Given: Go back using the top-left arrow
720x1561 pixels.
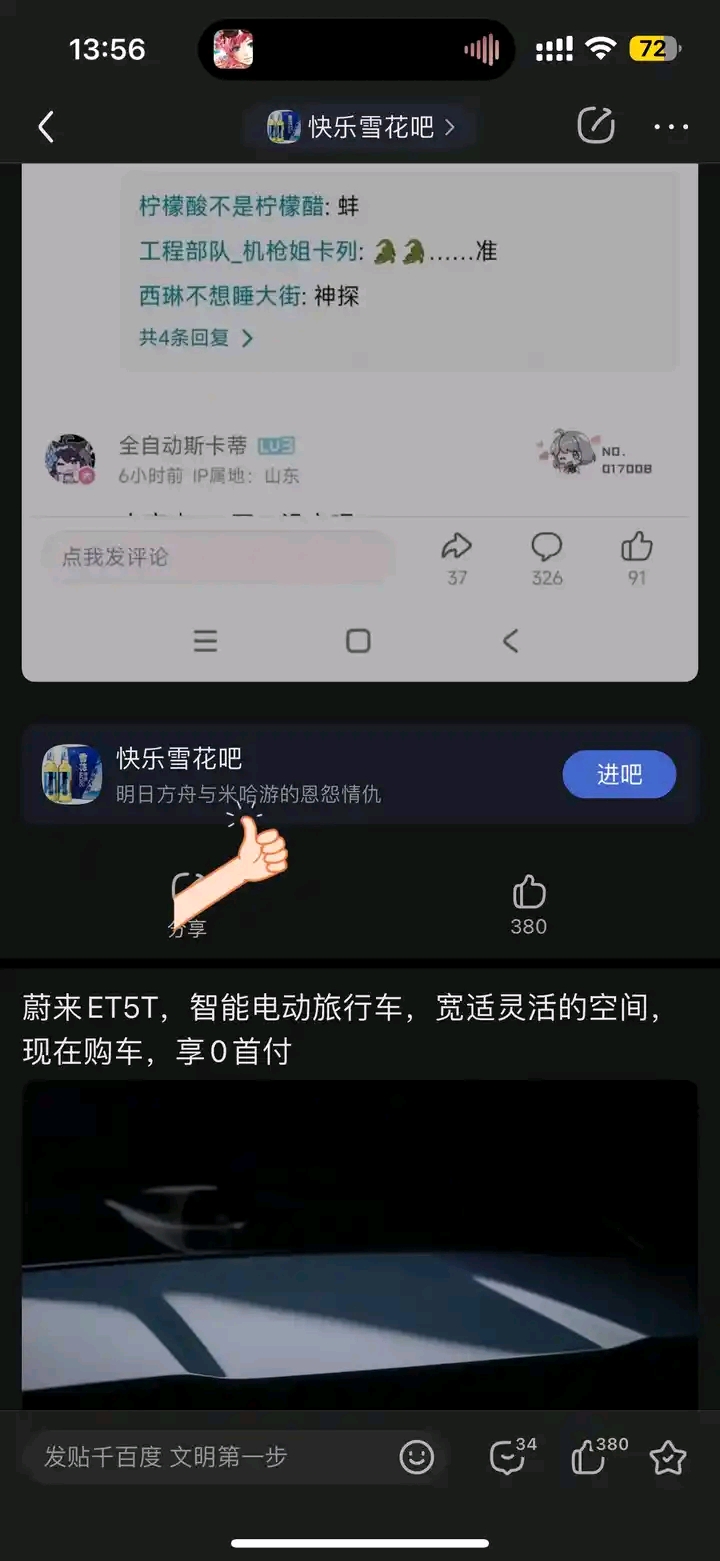Looking at the screenshot, I should pos(46,127).
